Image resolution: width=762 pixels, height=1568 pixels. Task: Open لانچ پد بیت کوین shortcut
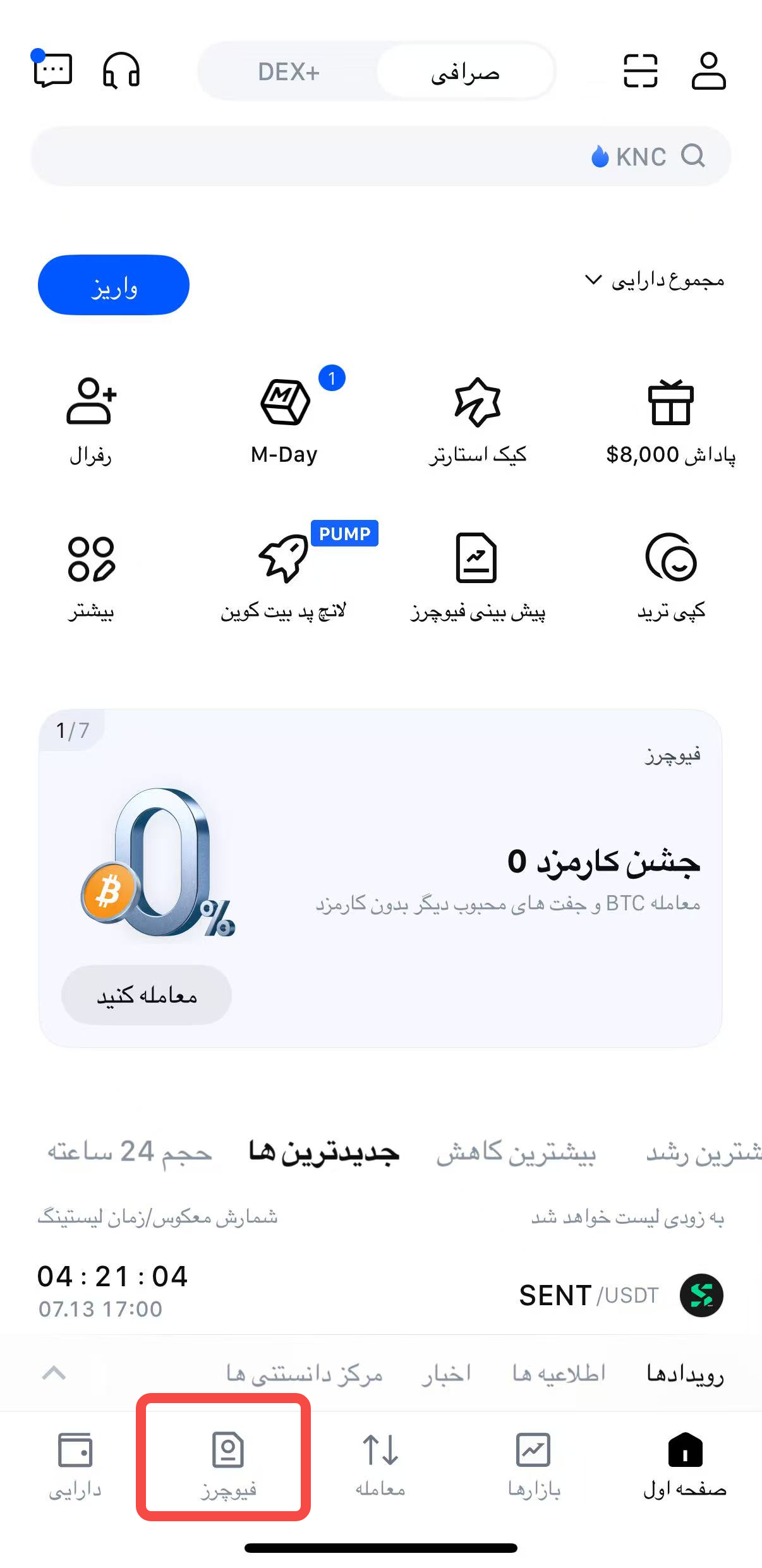click(x=284, y=576)
